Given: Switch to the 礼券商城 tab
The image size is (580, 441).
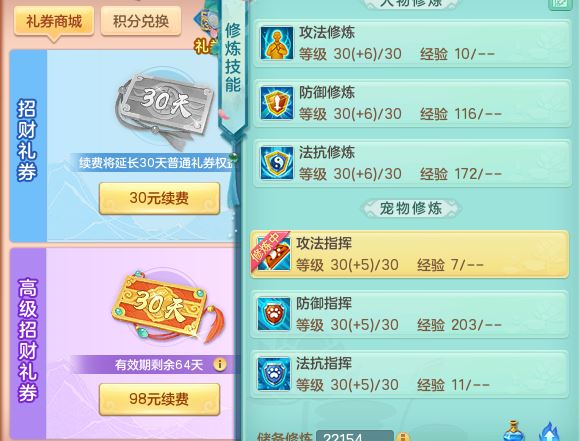Looking at the screenshot, I should pyautogui.click(x=54, y=21).
